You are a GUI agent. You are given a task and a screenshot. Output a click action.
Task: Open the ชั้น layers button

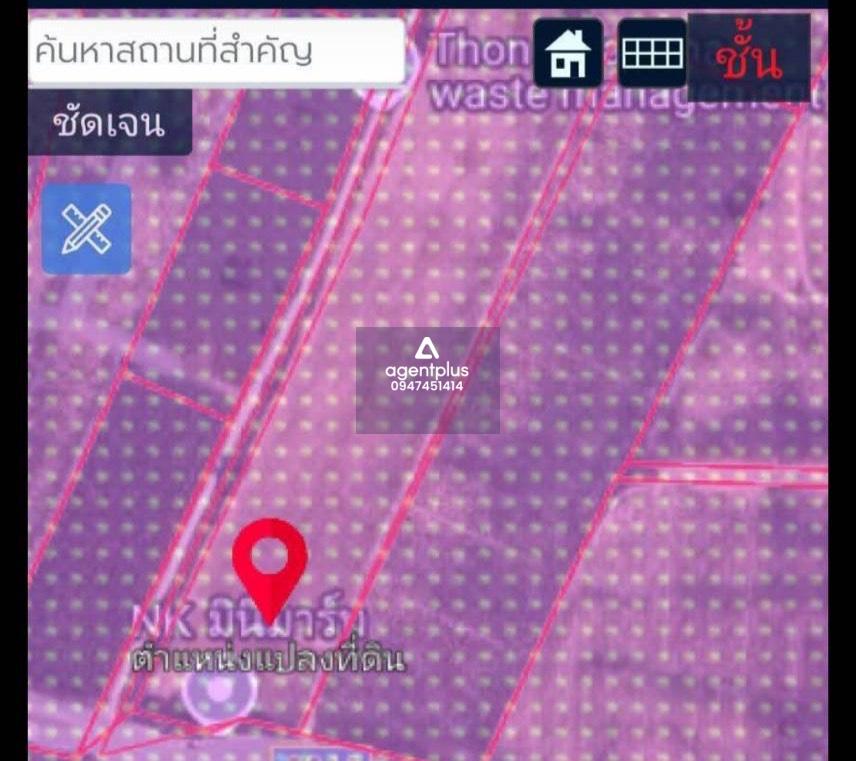point(748,58)
